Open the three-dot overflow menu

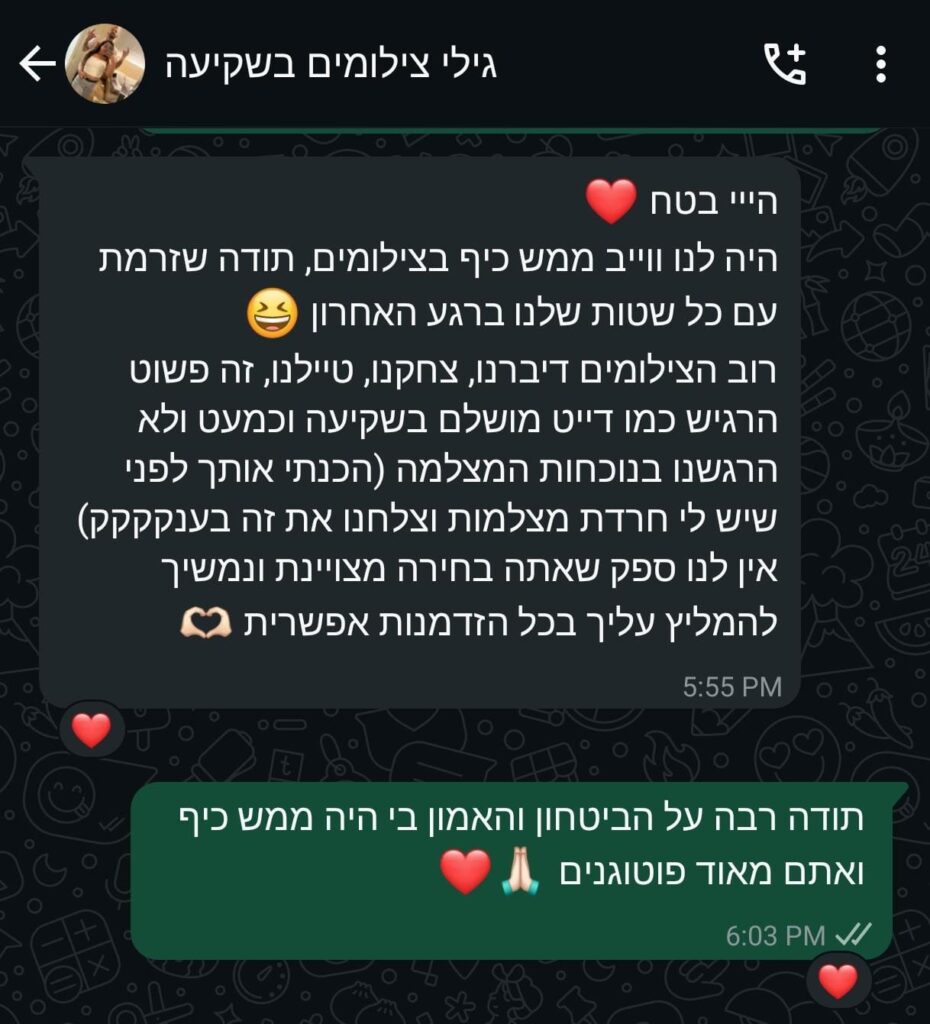tap(880, 65)
